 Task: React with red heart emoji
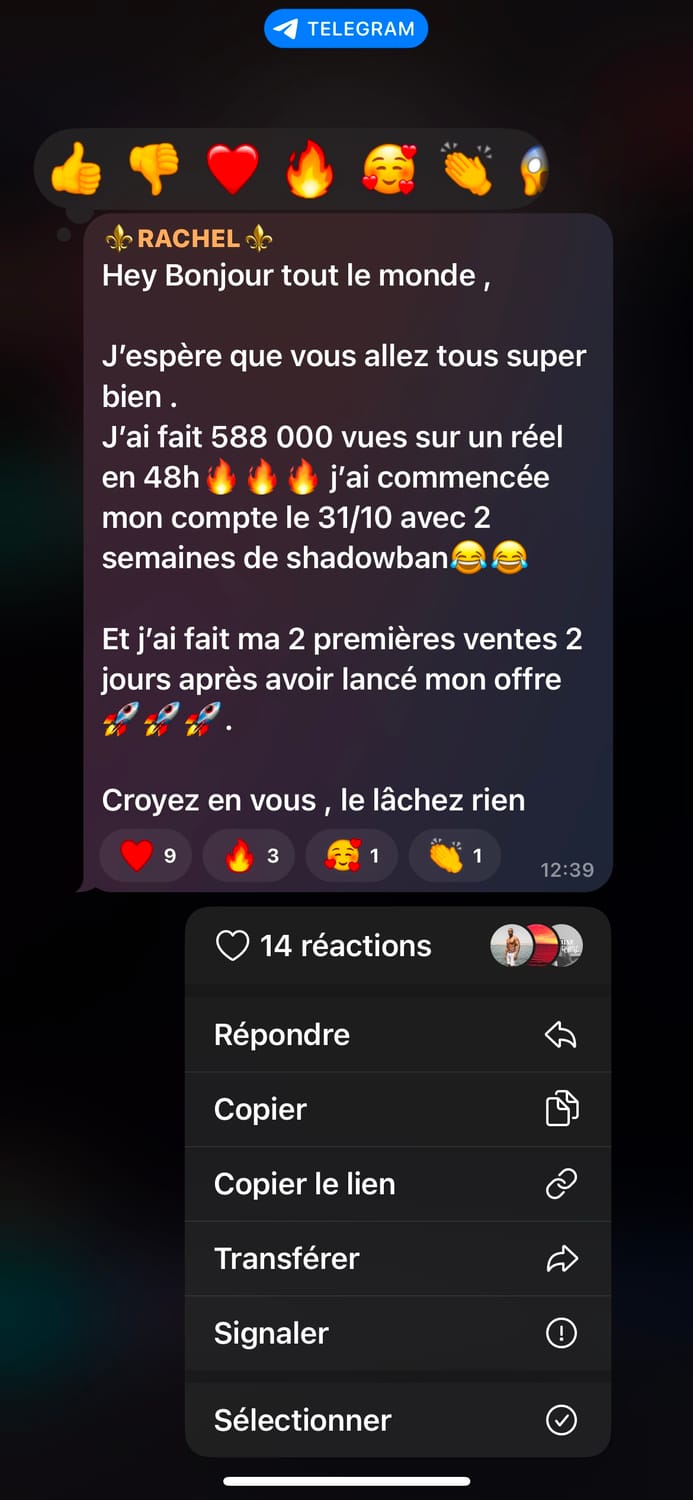(232, 168)
